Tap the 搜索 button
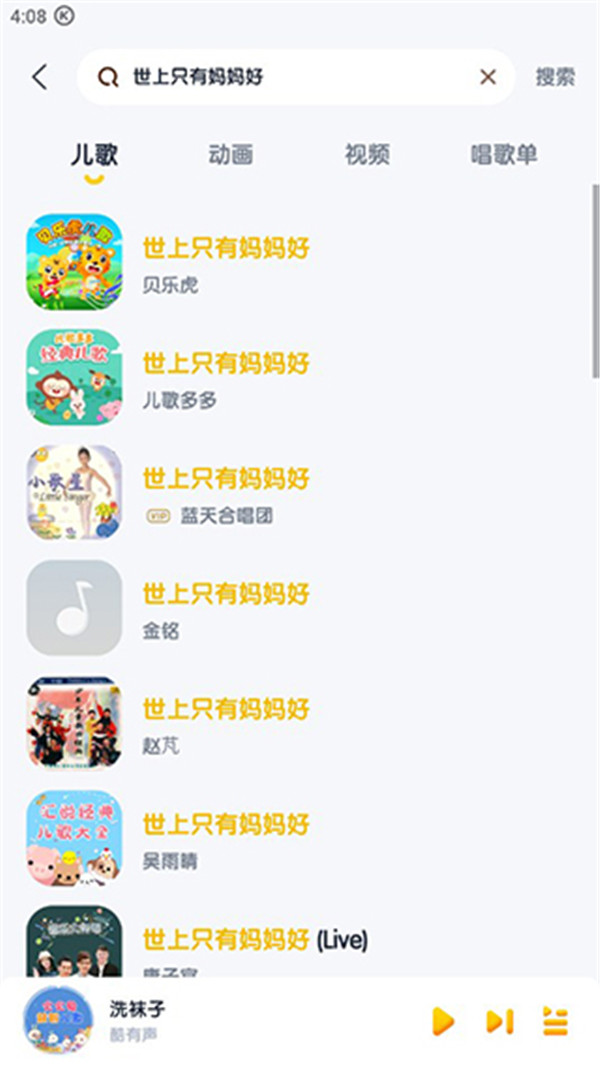This screenshot has height=1066, width=600. 555,77
